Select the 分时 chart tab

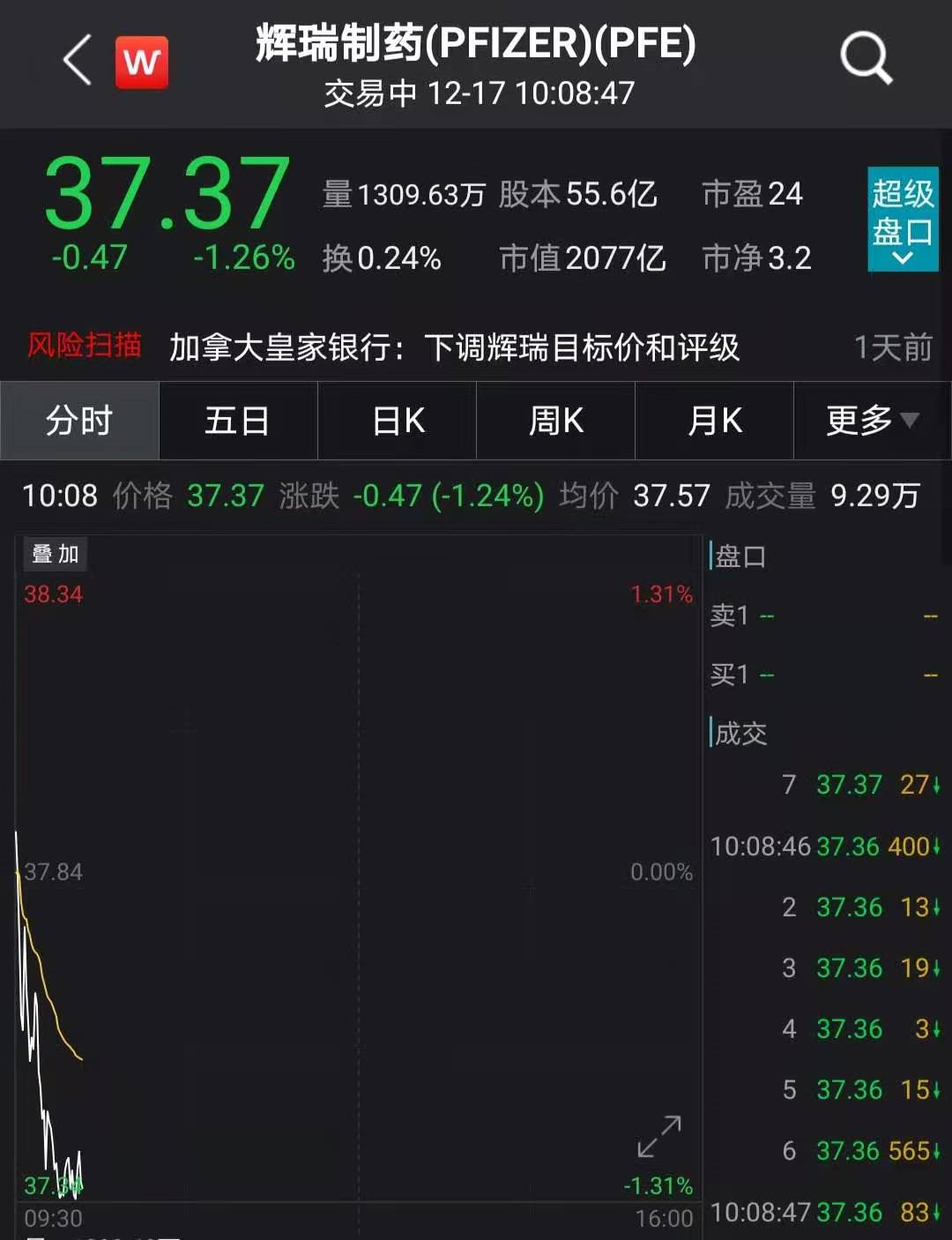click(x=79, y=421)
